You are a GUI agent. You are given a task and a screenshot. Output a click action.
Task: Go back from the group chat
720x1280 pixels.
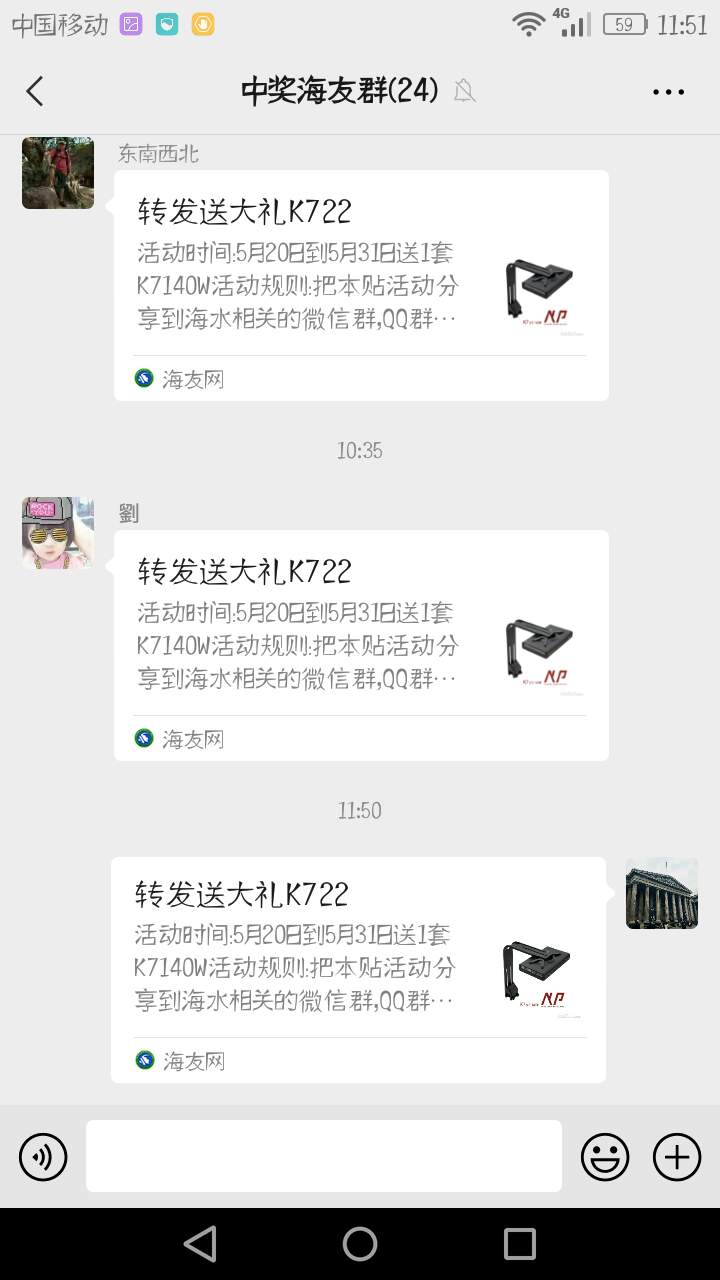point(35,91)
